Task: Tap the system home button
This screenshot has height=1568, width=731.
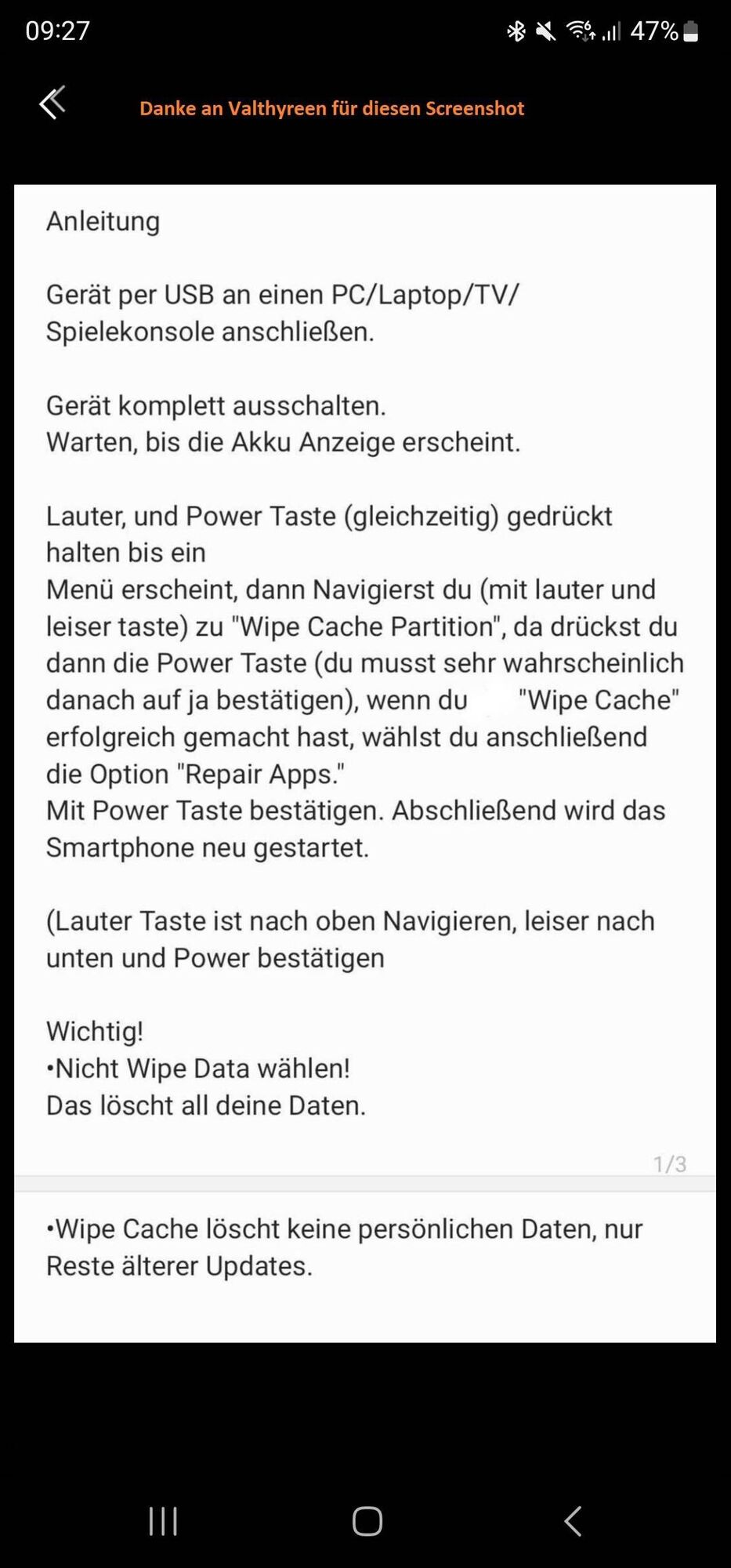Action: pyautogui.click(x=367, y=1522)
